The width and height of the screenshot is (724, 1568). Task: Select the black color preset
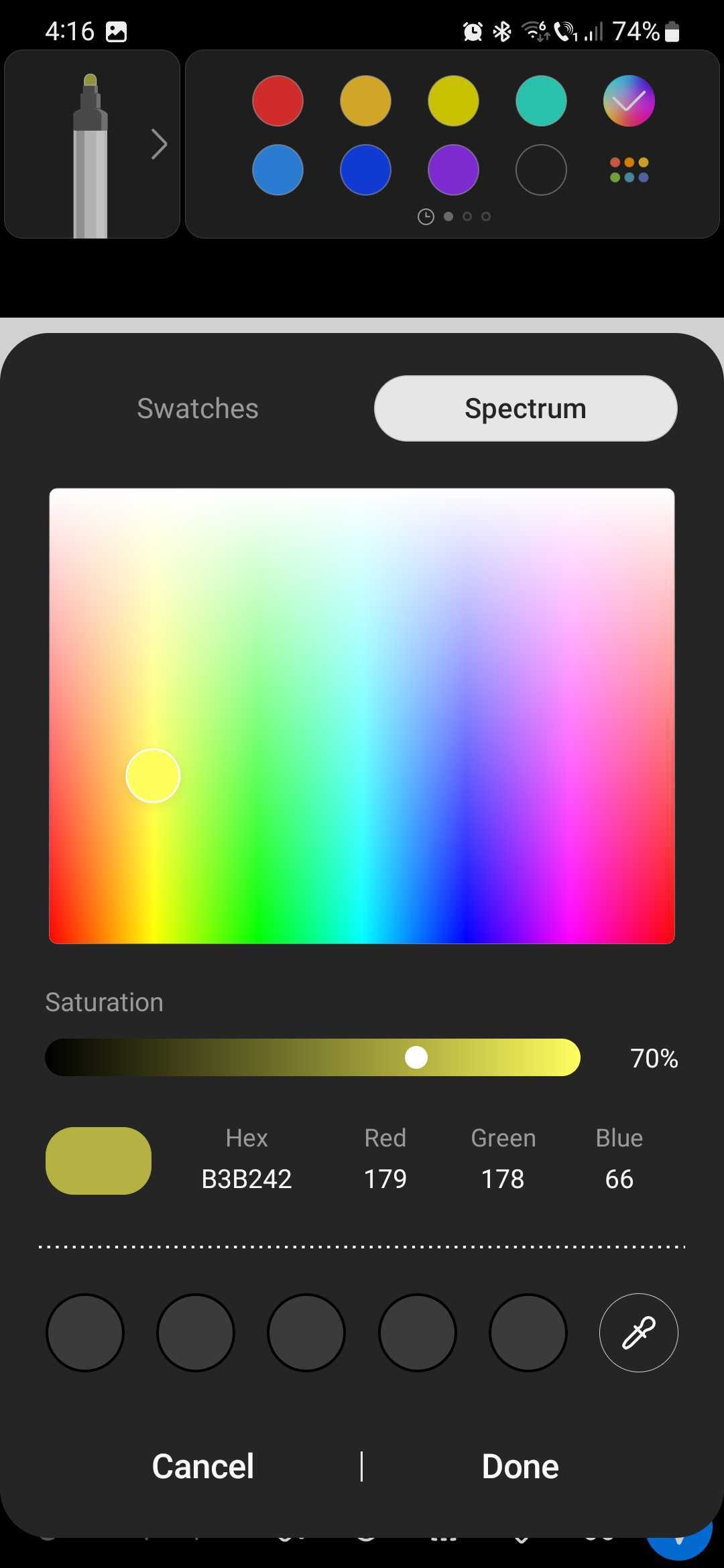point(541,170)
